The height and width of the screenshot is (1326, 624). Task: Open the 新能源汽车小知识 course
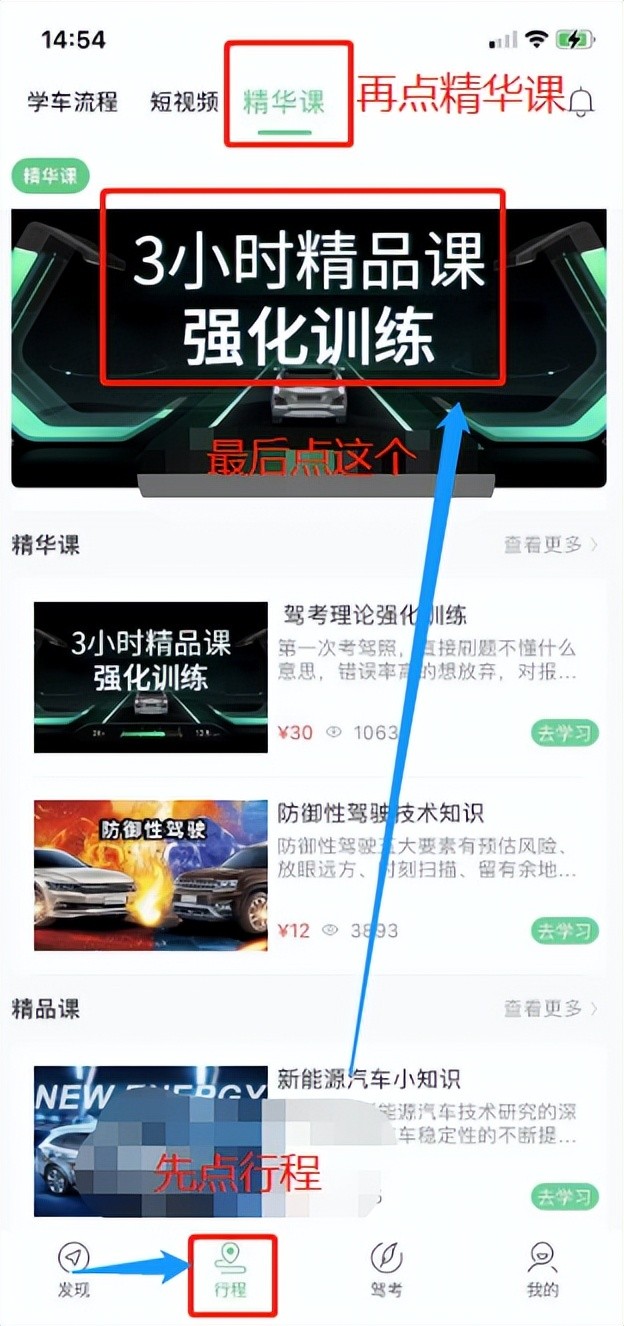point(368,1080)
